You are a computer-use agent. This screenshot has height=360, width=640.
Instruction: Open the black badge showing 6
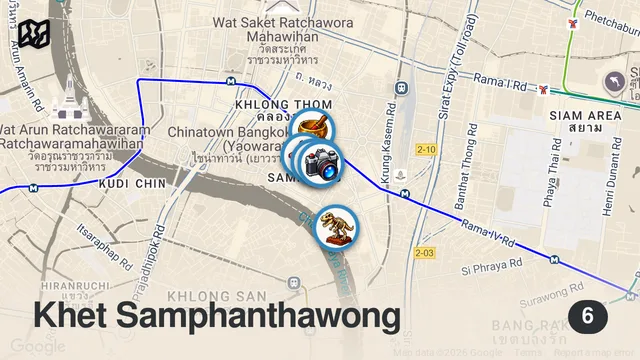[588, 316]
